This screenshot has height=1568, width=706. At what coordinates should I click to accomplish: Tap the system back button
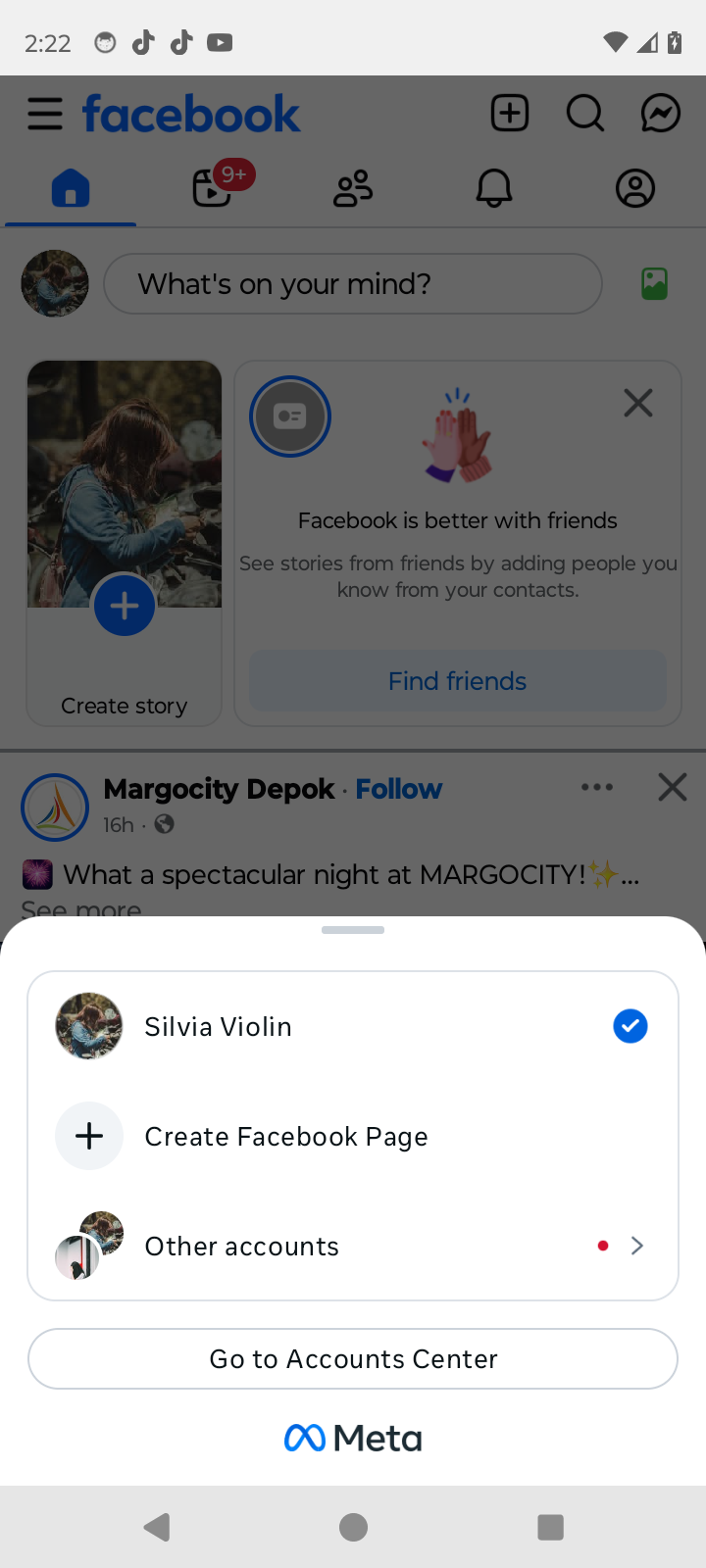157,1527
